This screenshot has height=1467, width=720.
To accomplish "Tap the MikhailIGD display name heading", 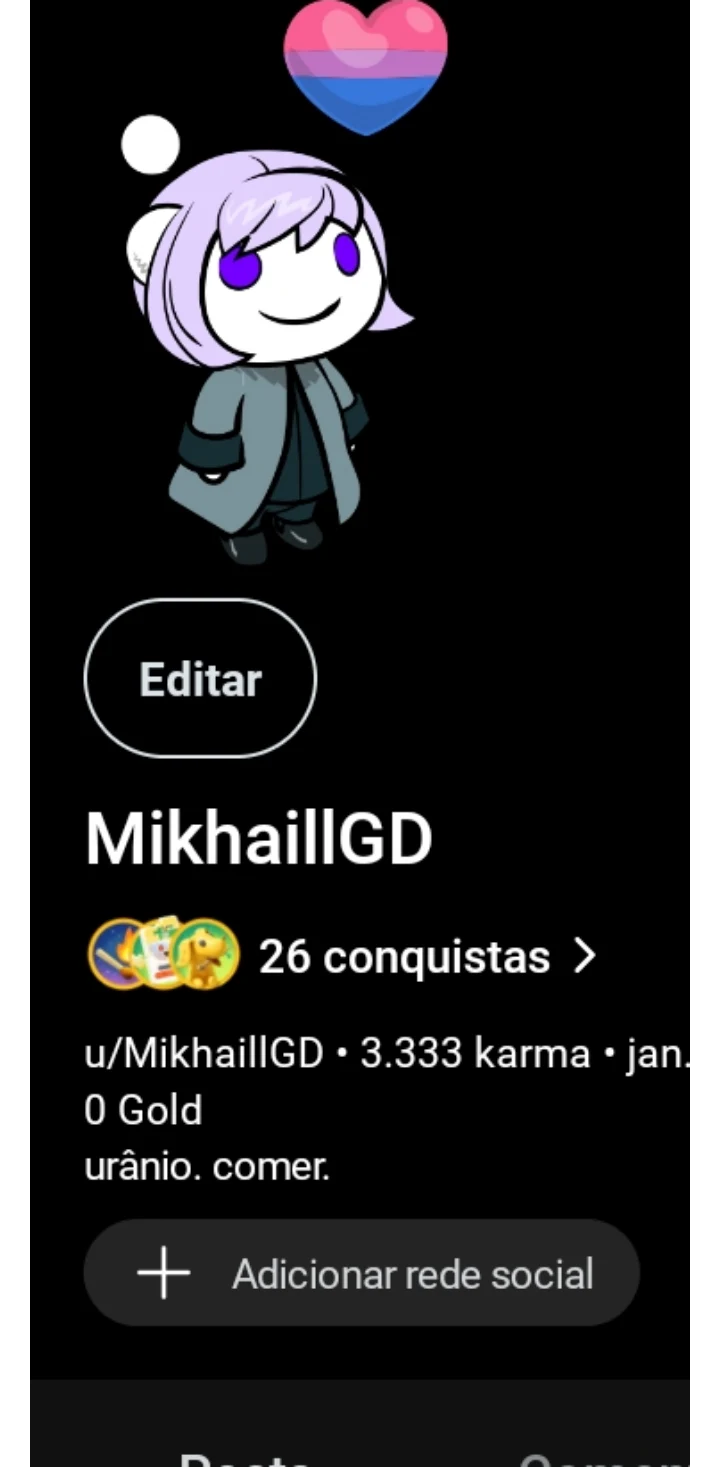I will (x=257, y=840).
